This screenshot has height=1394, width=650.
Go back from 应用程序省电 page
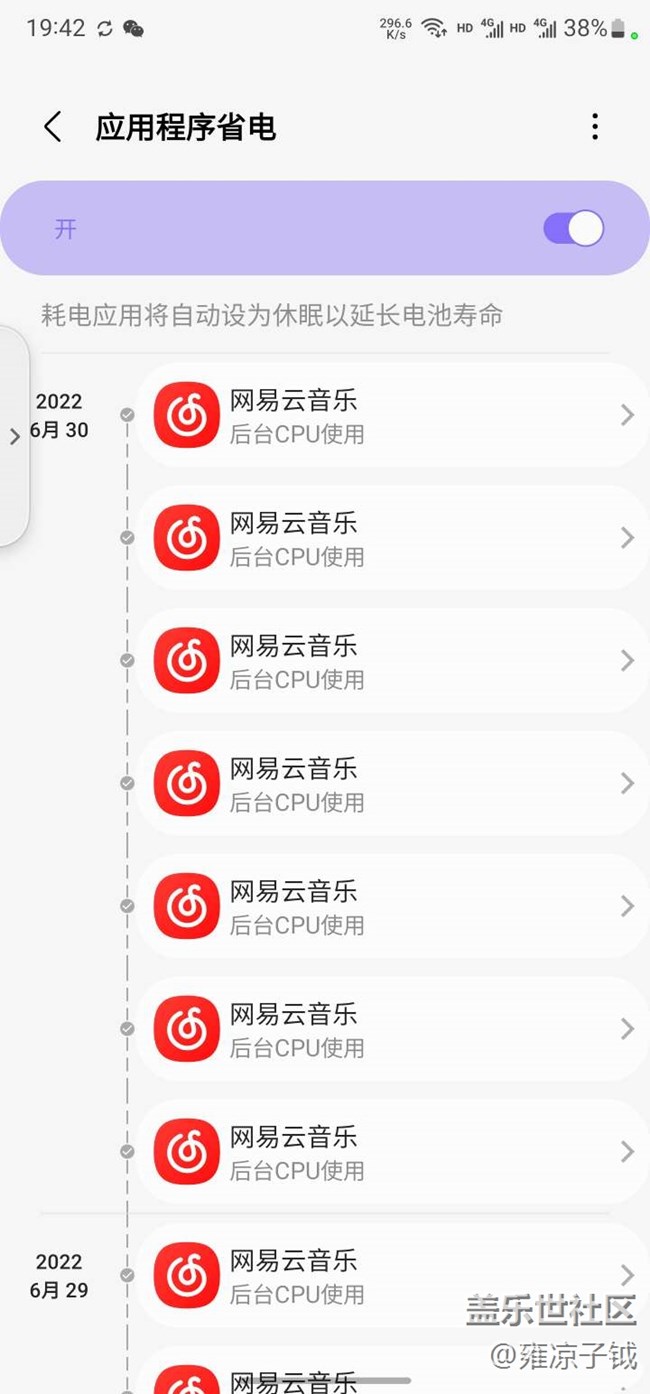53,127
